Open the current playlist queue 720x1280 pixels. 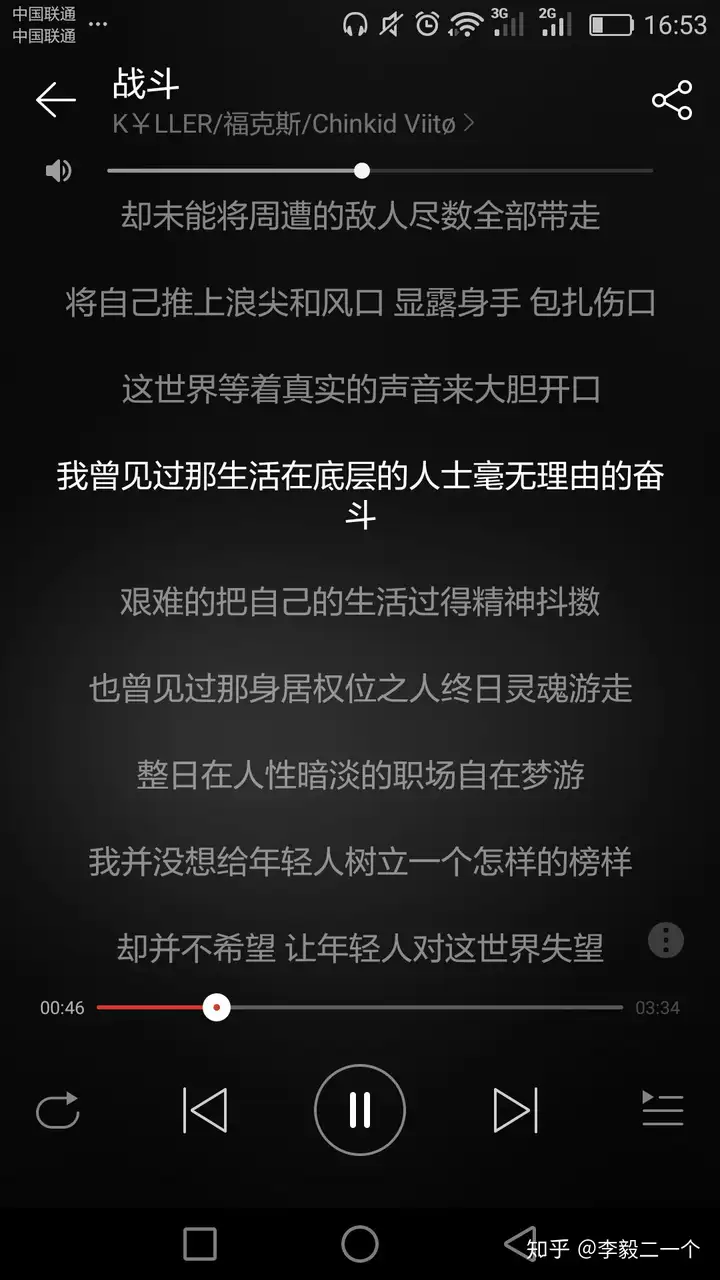click(x=662, y=1110)
